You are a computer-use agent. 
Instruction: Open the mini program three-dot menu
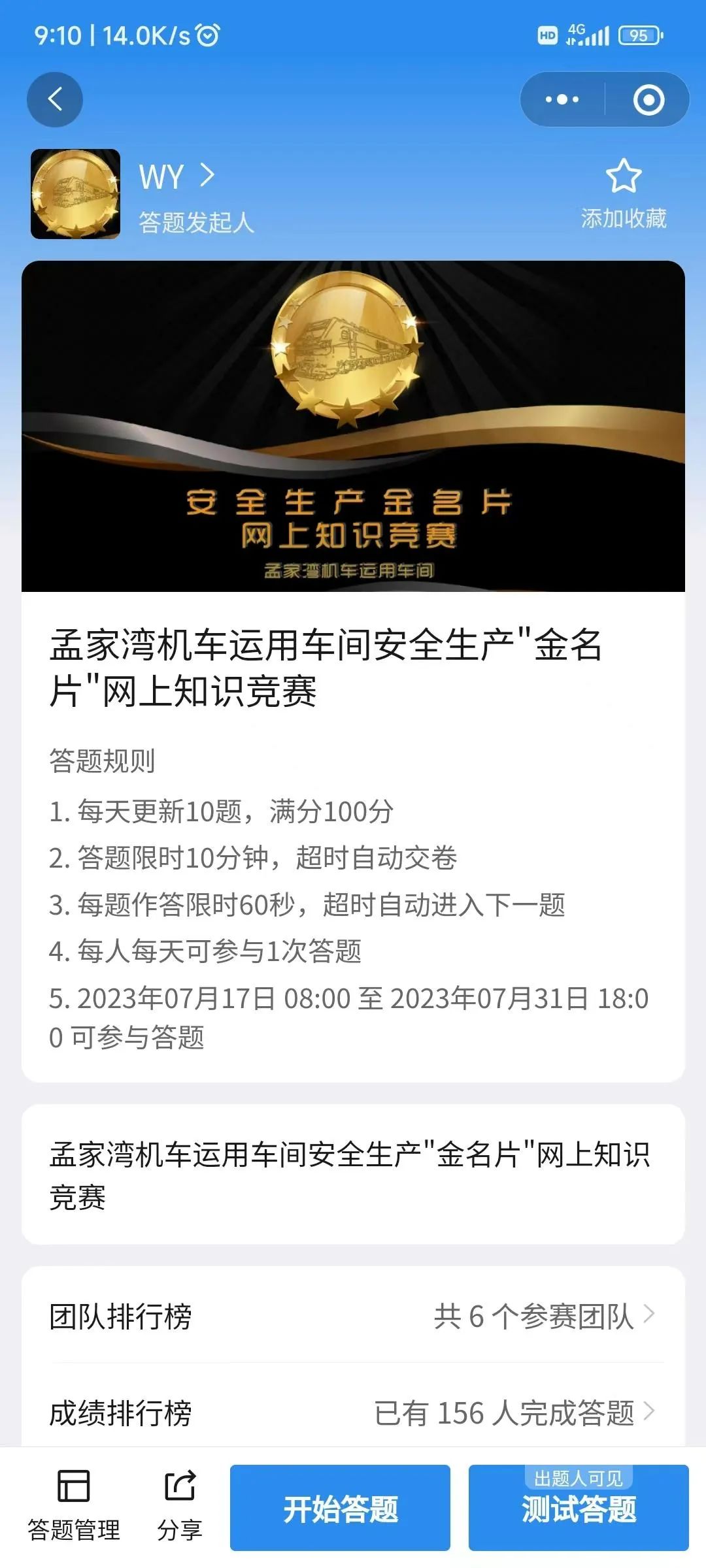click(x=562, y=100)
